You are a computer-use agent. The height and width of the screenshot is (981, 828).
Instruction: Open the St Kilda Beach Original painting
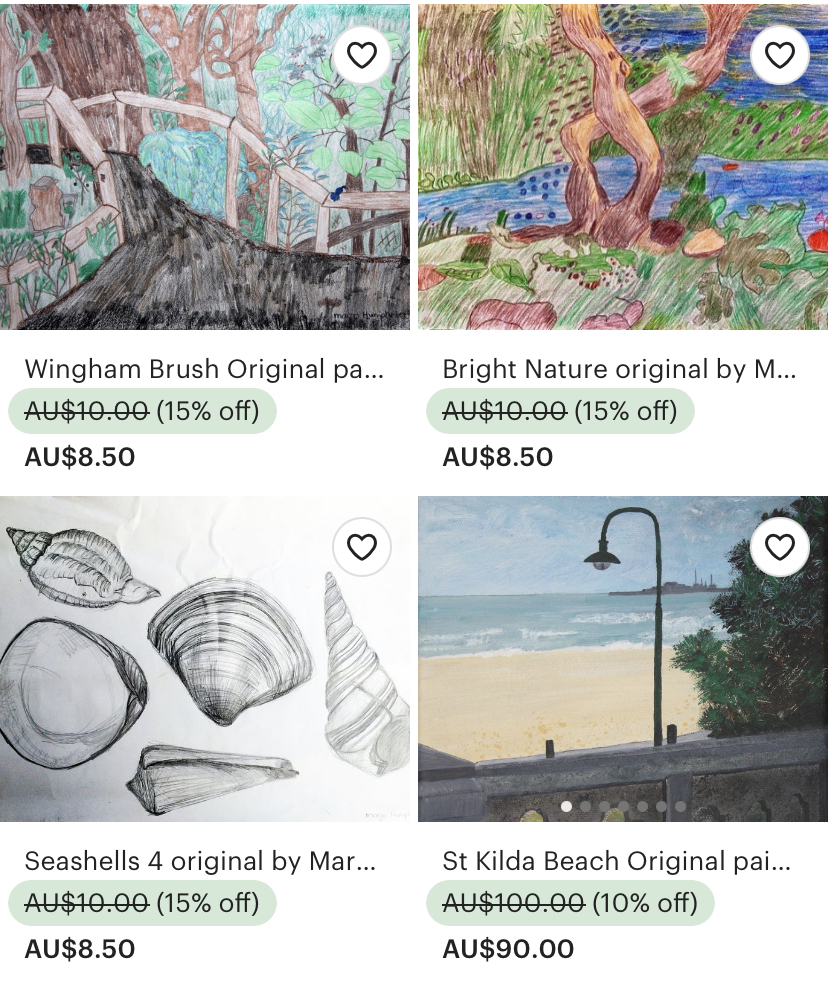(617, 861)
